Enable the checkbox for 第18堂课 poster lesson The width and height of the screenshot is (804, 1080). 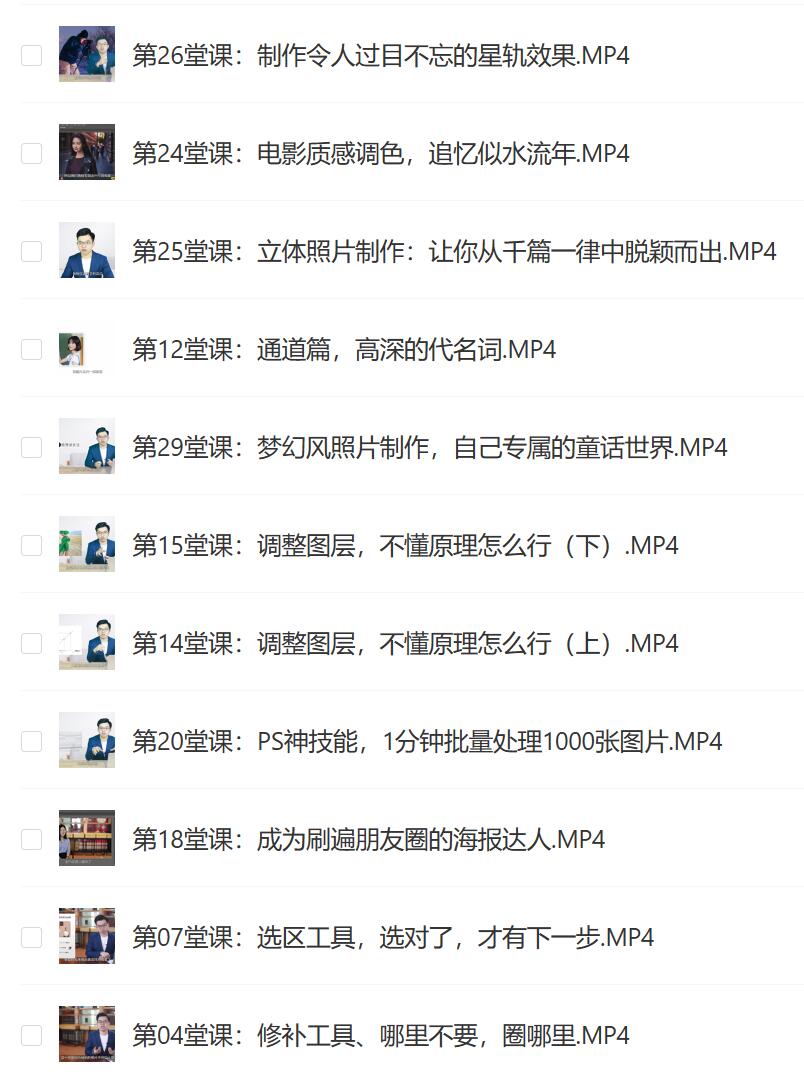[31, 838]
